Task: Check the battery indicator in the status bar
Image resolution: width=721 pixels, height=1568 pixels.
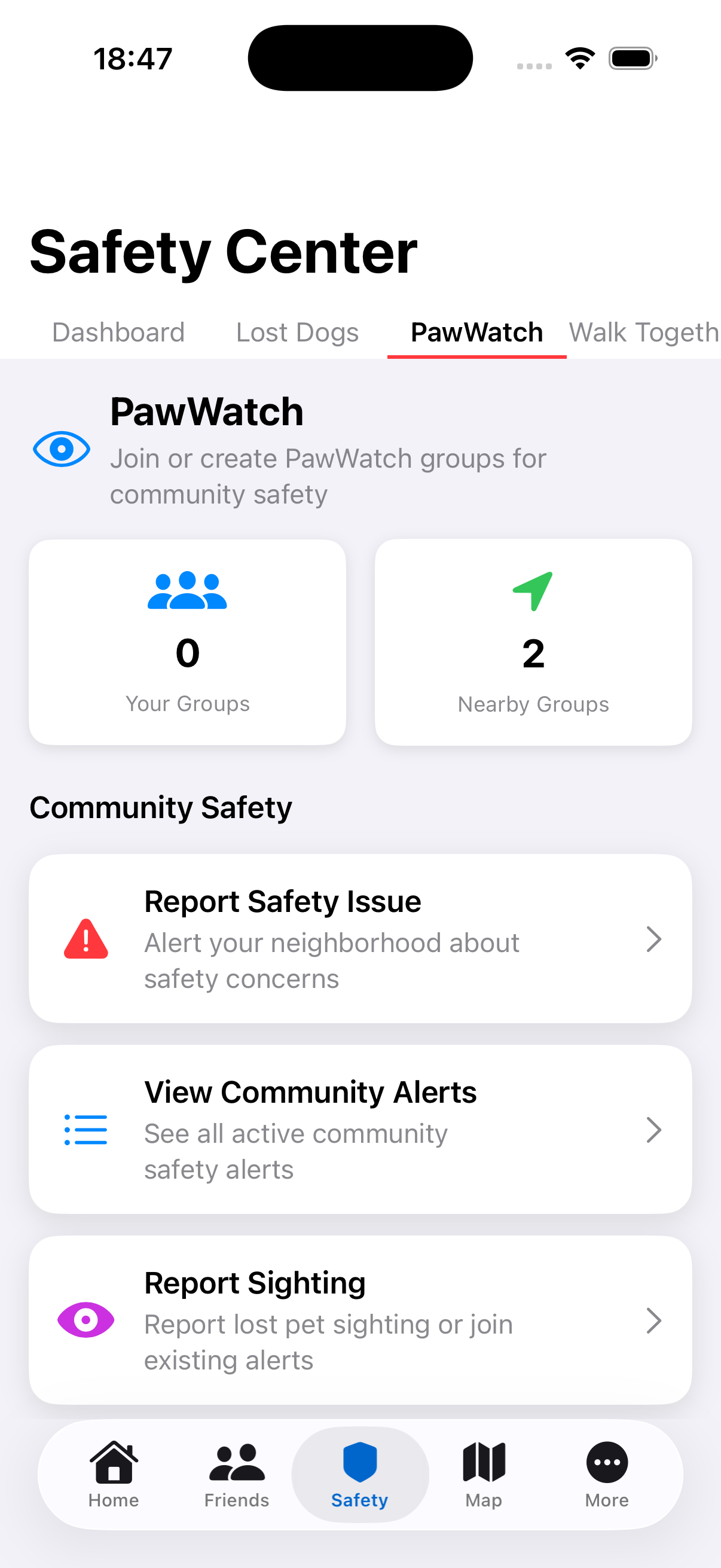Action: tap(631, 58)
